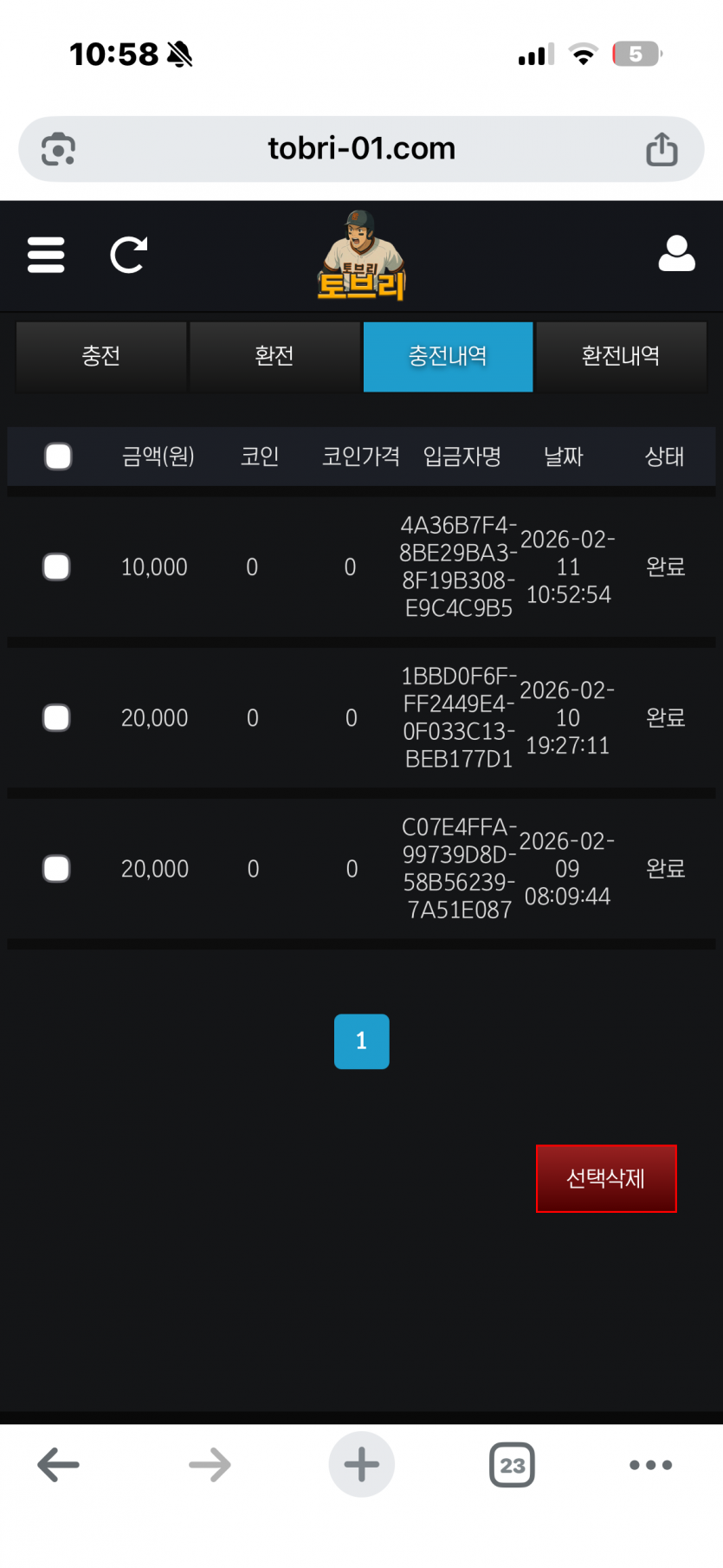The height and width of the screenshot is (1568, 723).
Task: Go back in the browser
Action: 58,1465
